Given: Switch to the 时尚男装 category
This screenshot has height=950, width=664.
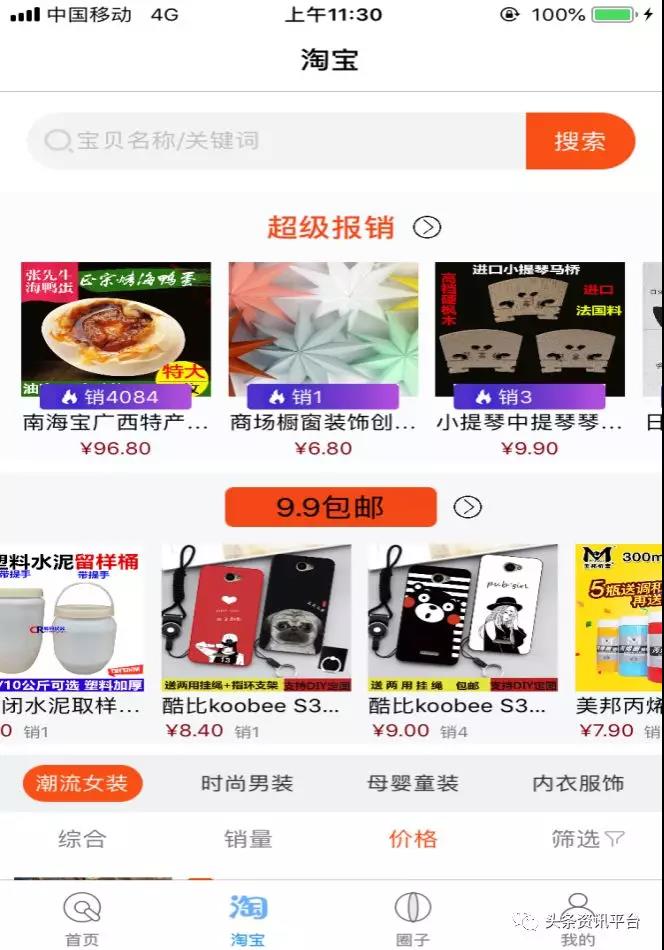Looking at the screenshot, I should 247,783.
